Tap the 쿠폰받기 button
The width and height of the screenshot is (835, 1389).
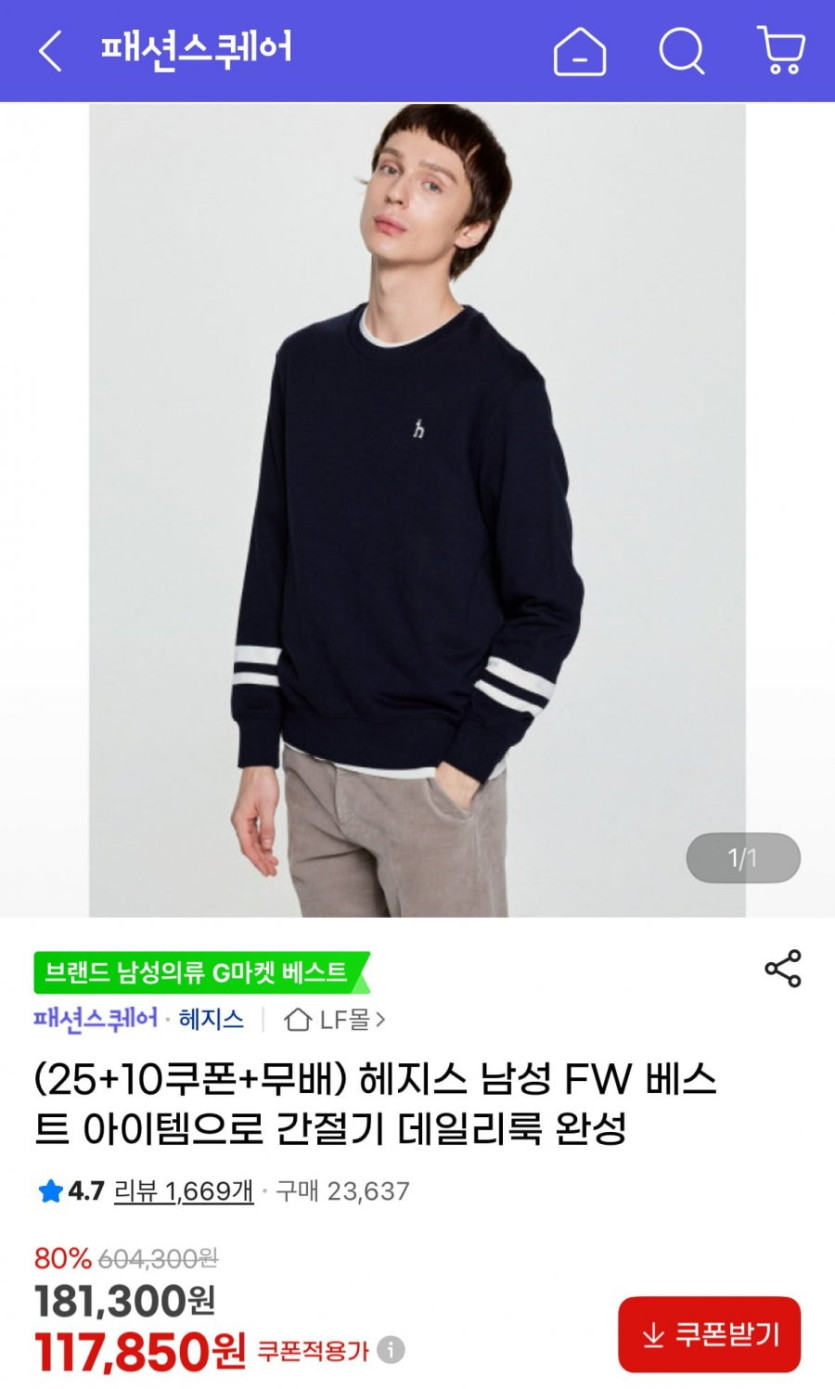tap(709, 1334)
